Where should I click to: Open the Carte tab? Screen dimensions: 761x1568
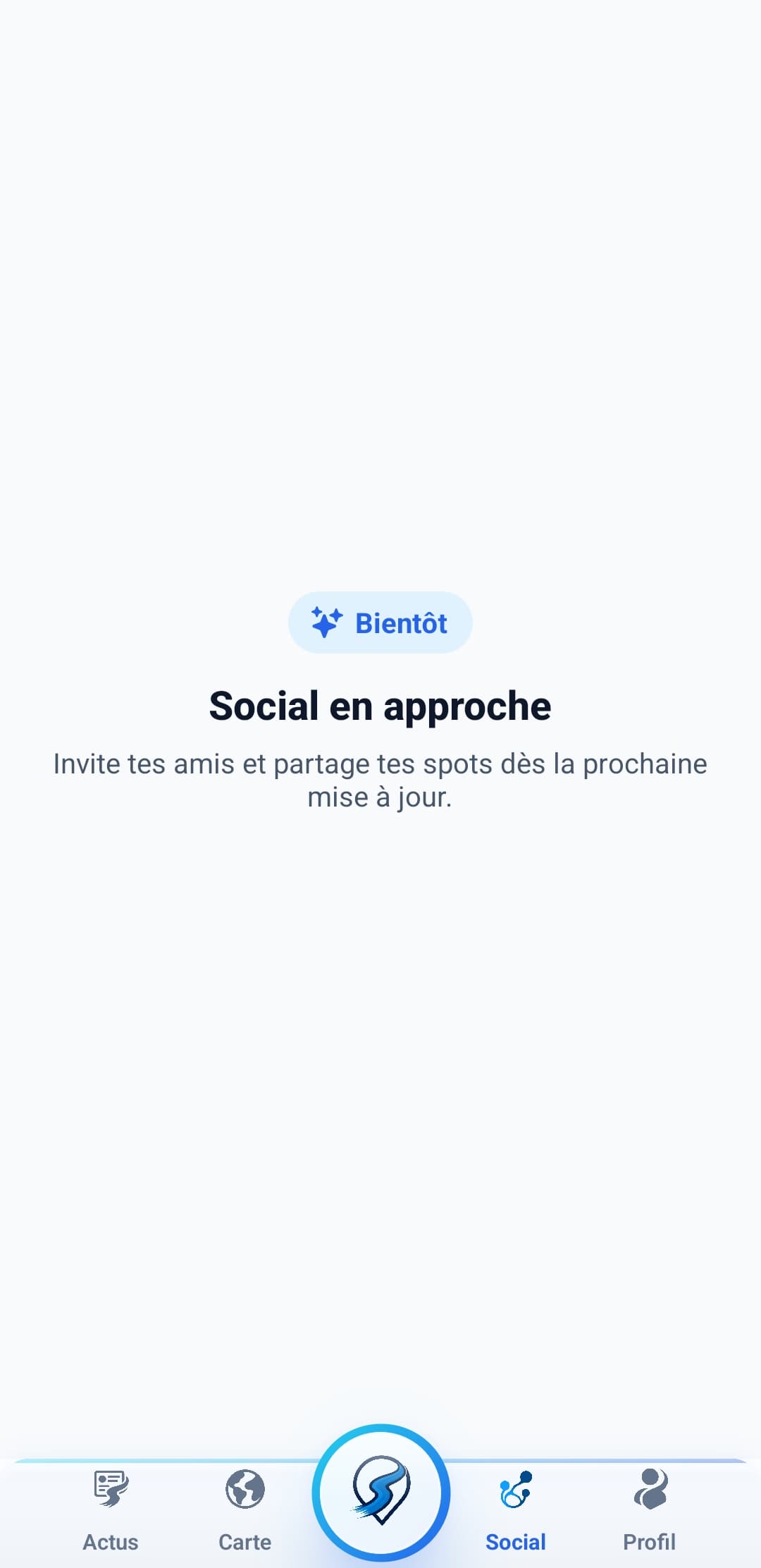click(244, 1509)
